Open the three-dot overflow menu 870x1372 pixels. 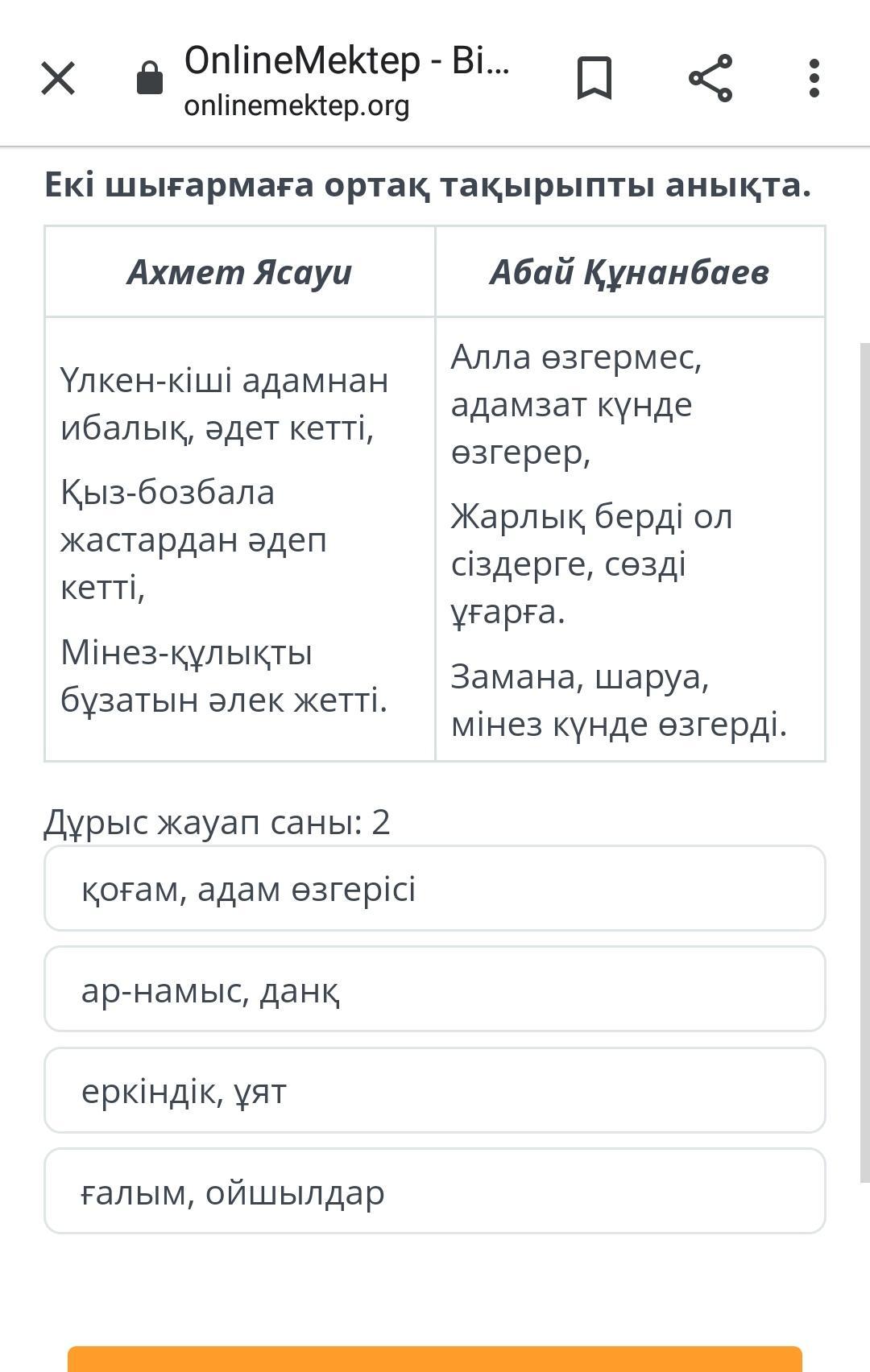click(x=814, y=79)
